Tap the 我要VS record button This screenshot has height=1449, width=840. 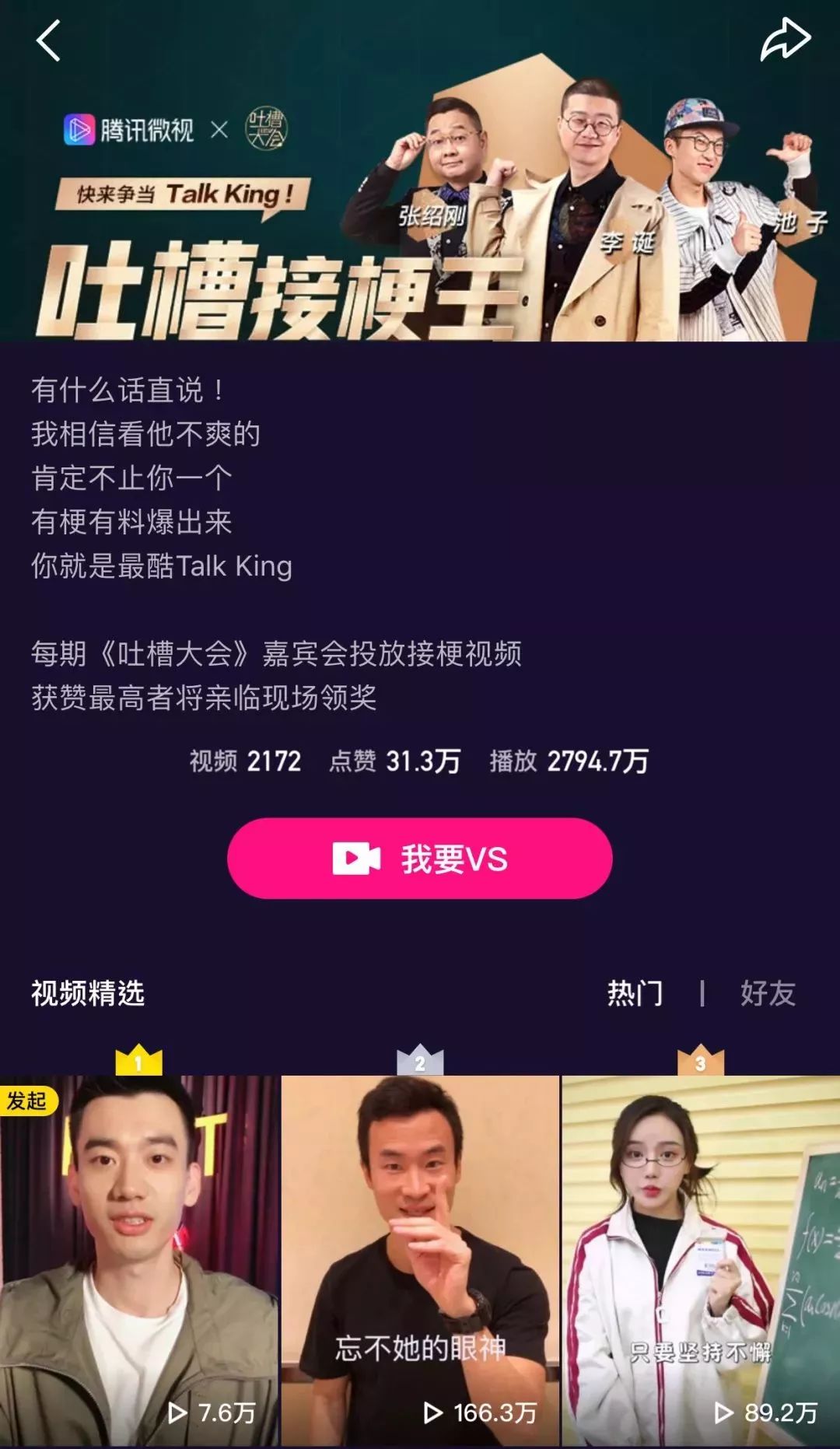[x=420, y=859]
